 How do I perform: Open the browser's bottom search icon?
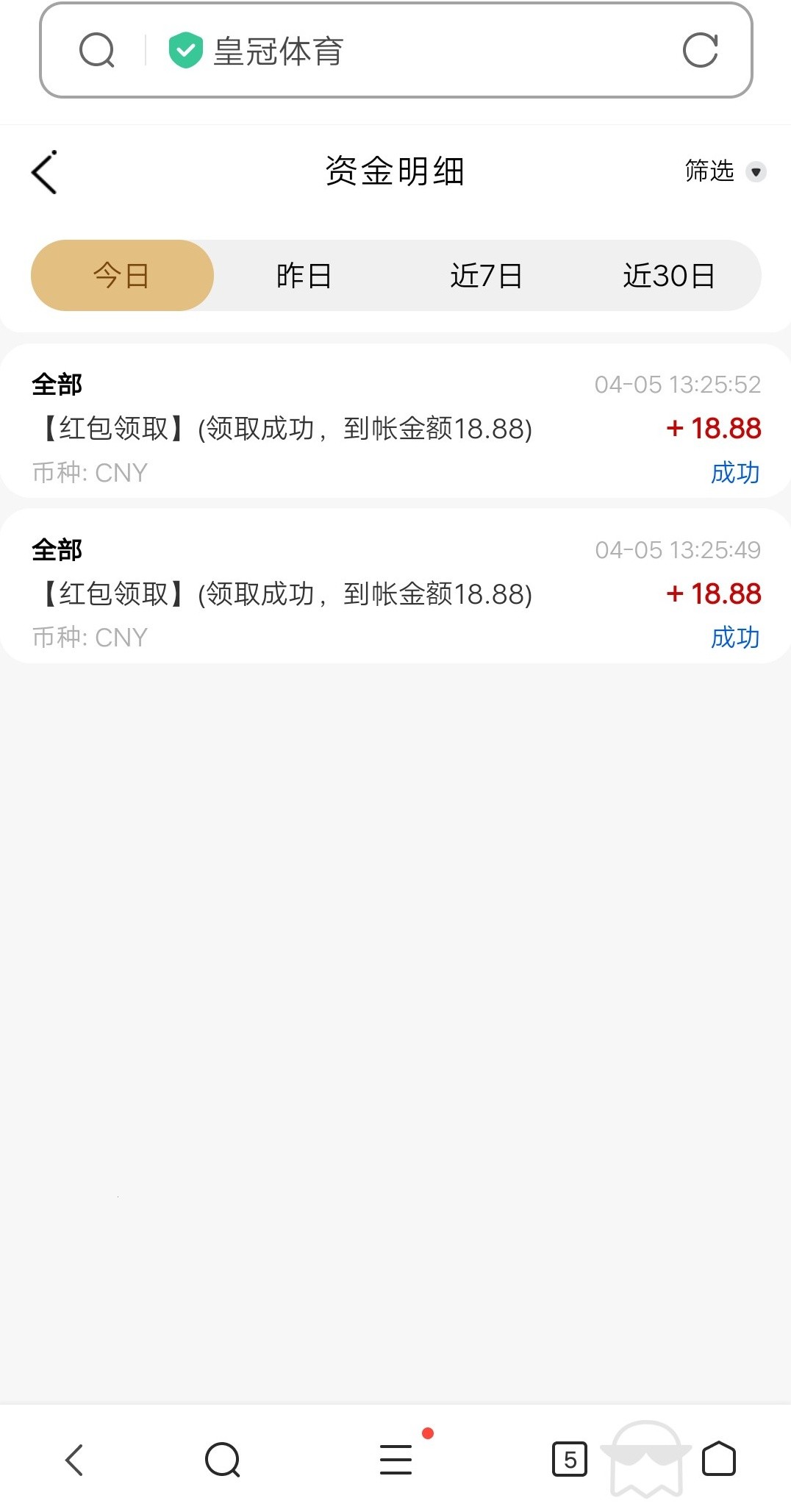click(x=223, y=1459)
